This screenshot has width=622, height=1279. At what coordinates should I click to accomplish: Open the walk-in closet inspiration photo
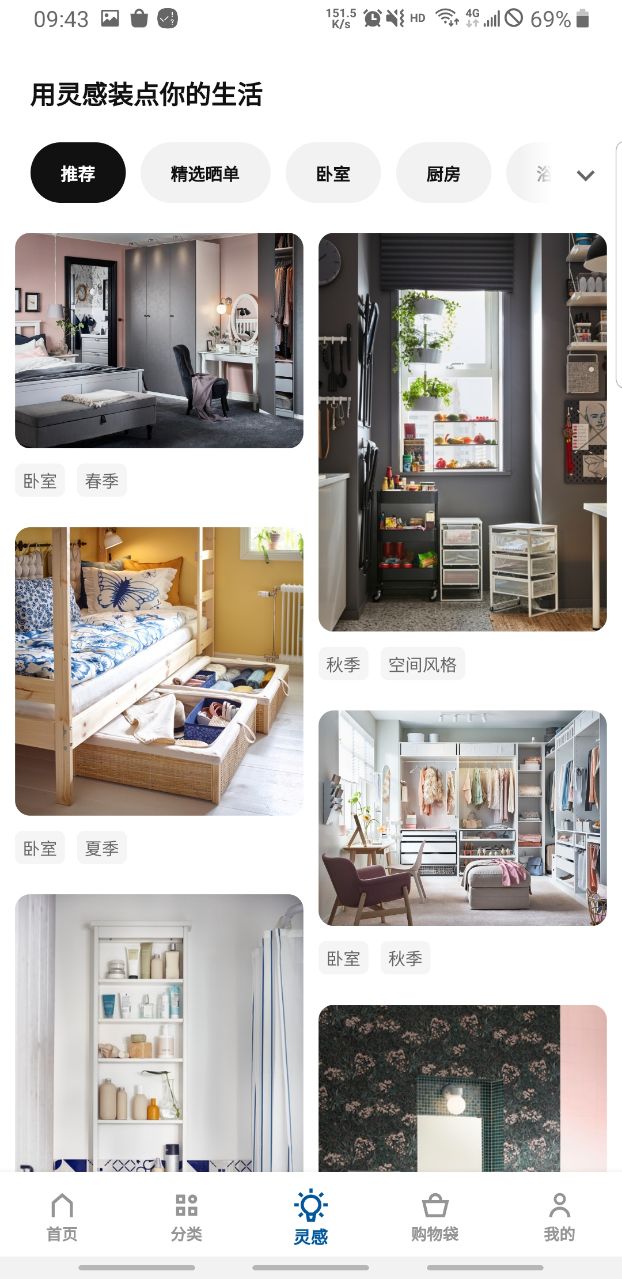[462, 817]
